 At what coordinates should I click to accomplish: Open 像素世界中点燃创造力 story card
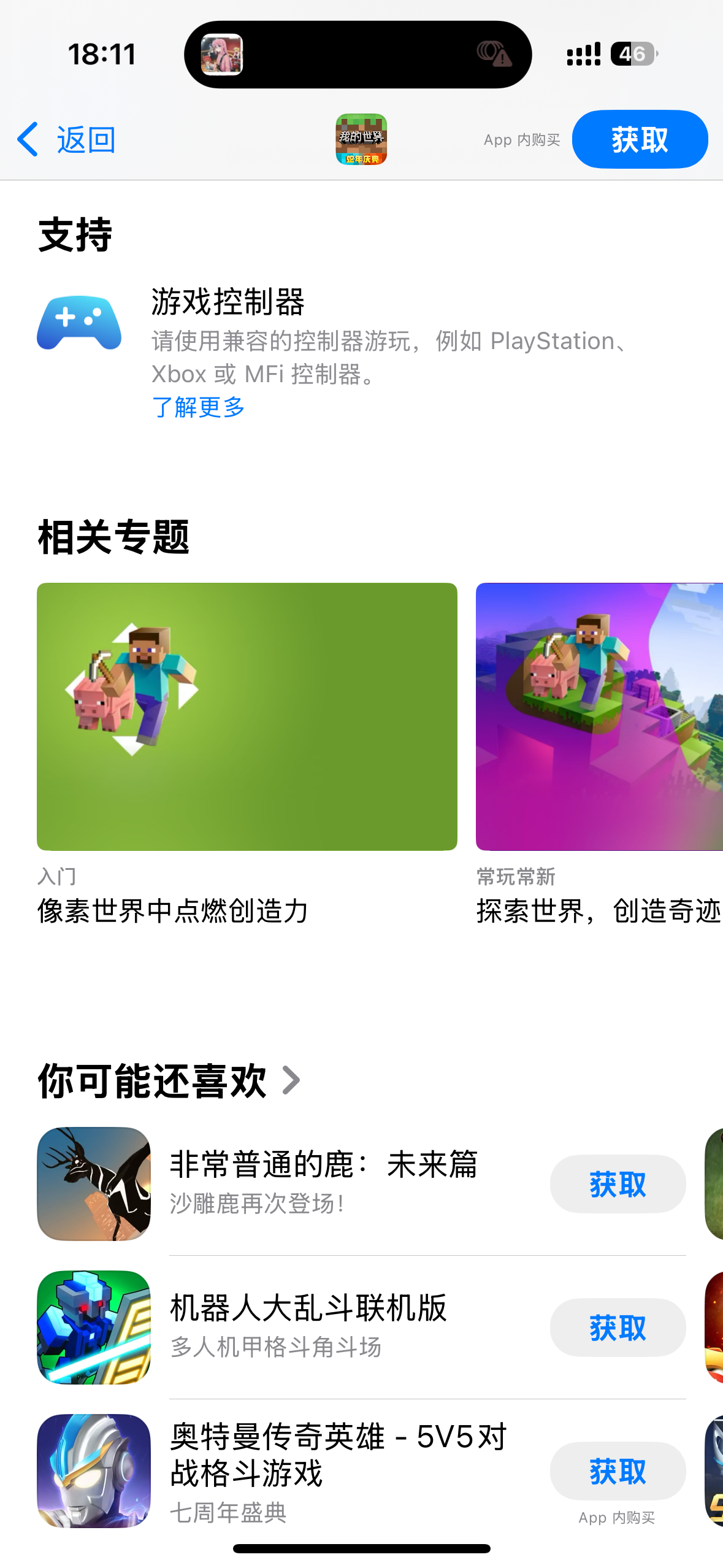[247, 717]
